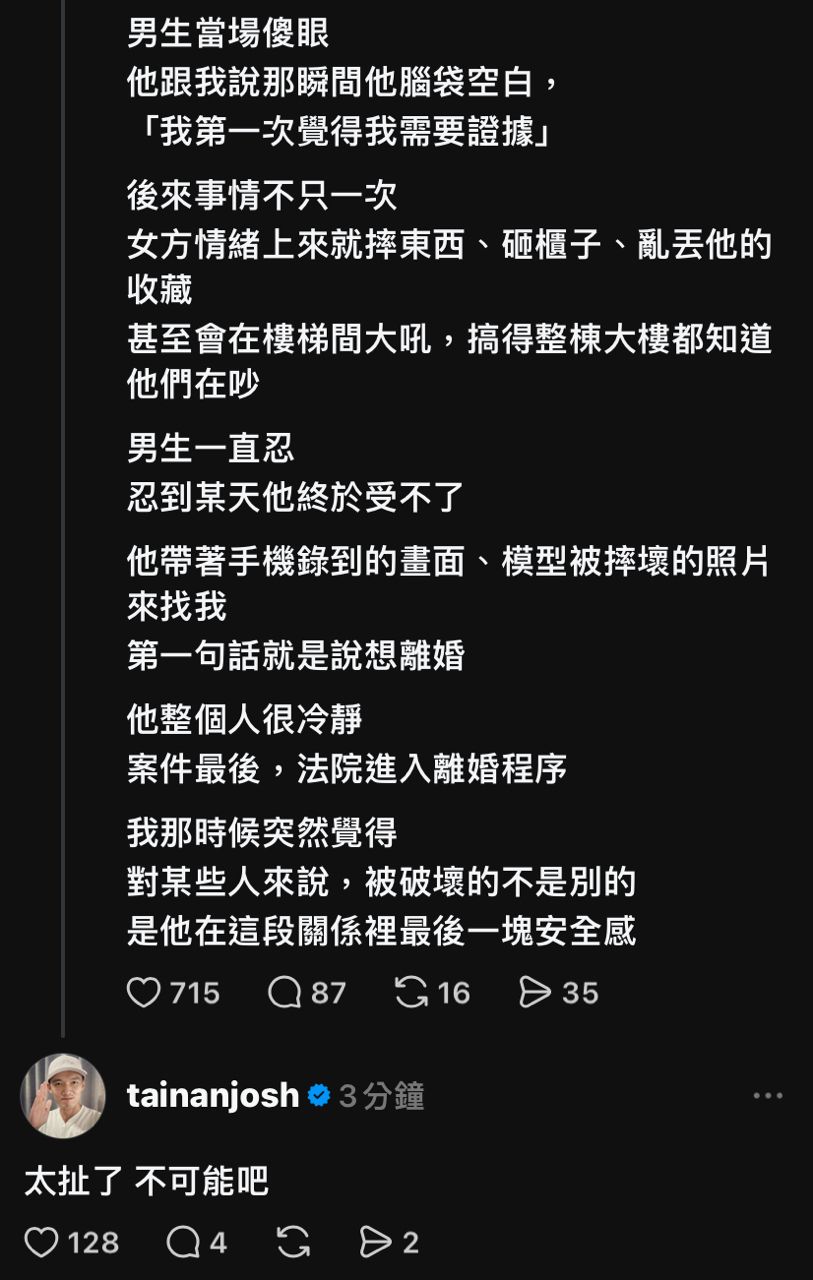Screen dimensions: 813x1280
Task: Like the post with 715 likes
Action: pyautogui.click(x=144, y=992)
